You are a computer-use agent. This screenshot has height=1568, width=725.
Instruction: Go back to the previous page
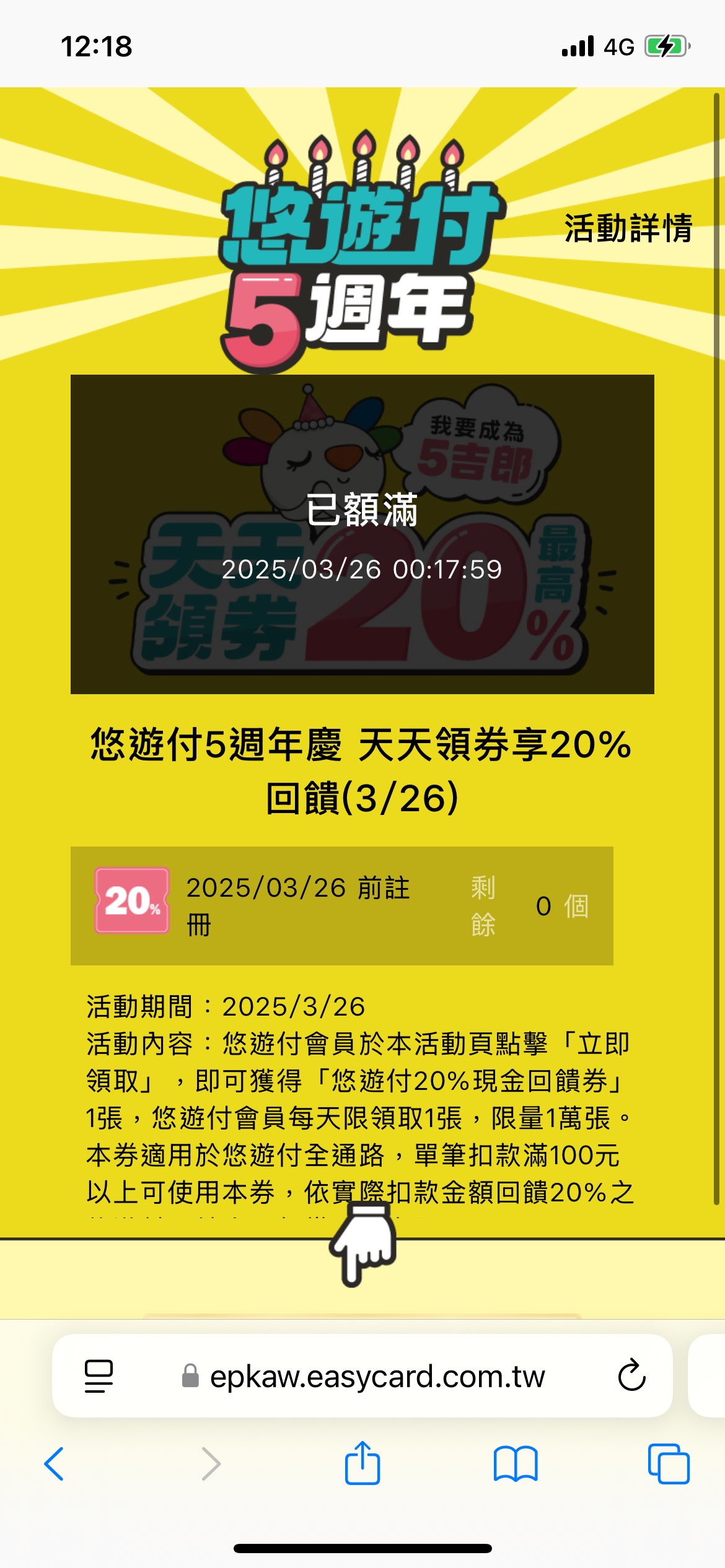55,1464
